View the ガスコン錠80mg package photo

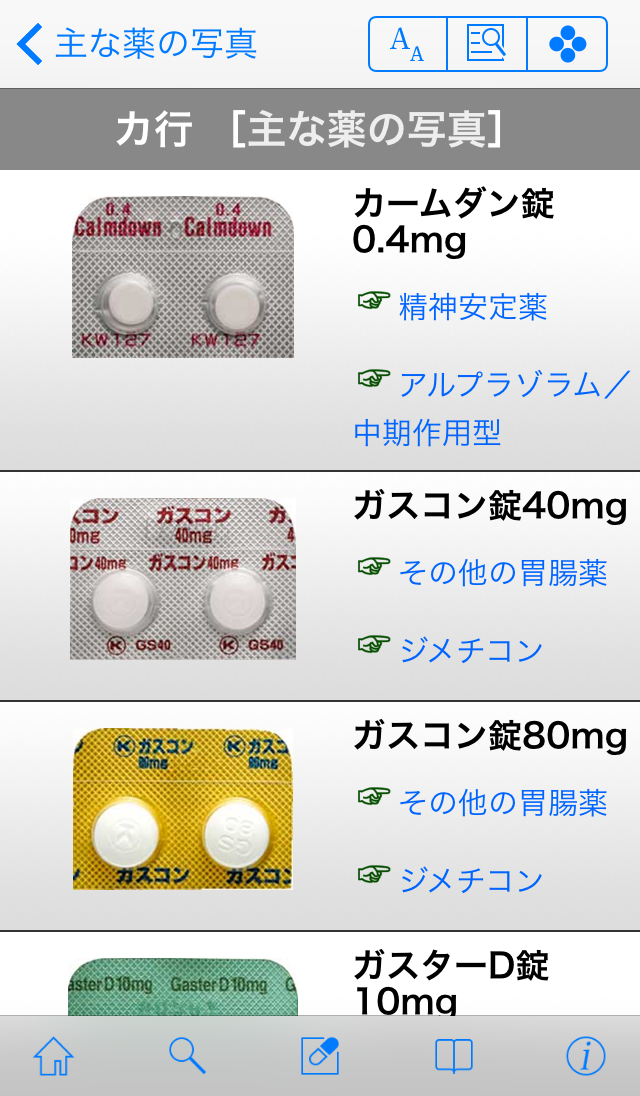[183, 809]
